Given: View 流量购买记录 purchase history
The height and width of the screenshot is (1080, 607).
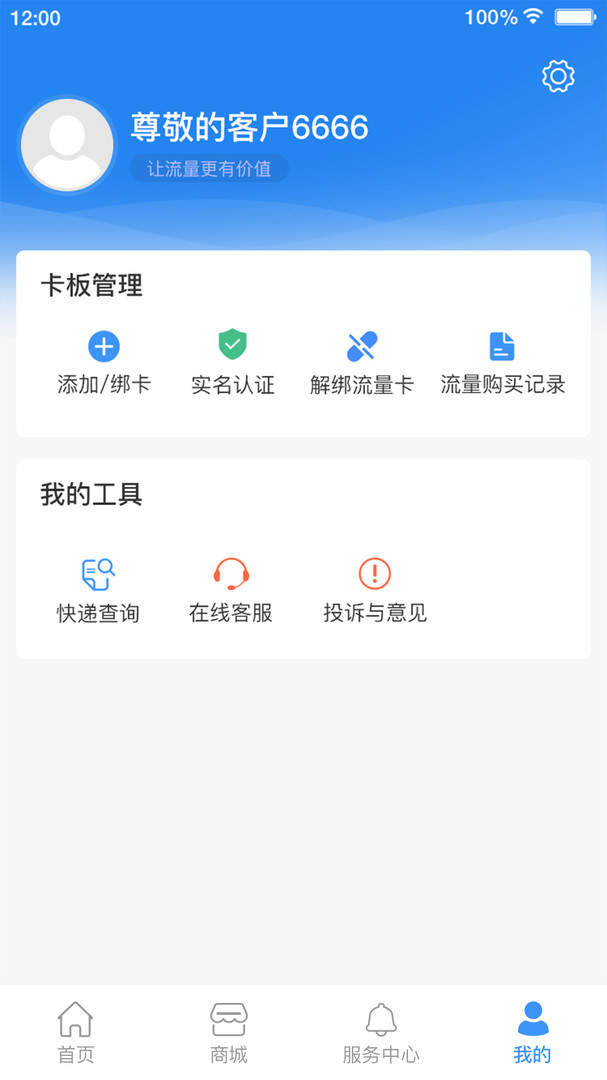Looking at the screenshot, I should point(503,362).
